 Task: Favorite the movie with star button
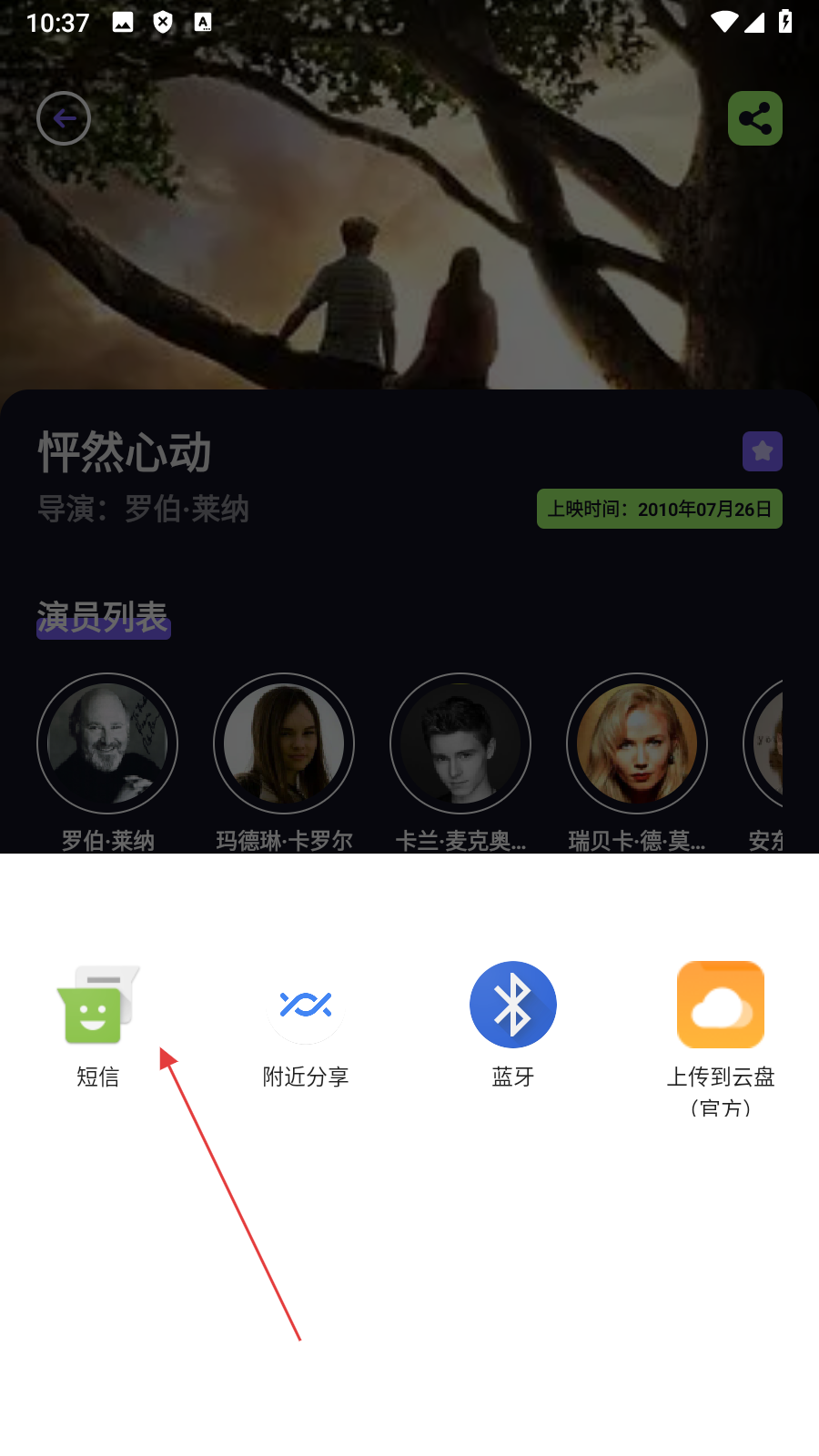(x=763, y=451)
